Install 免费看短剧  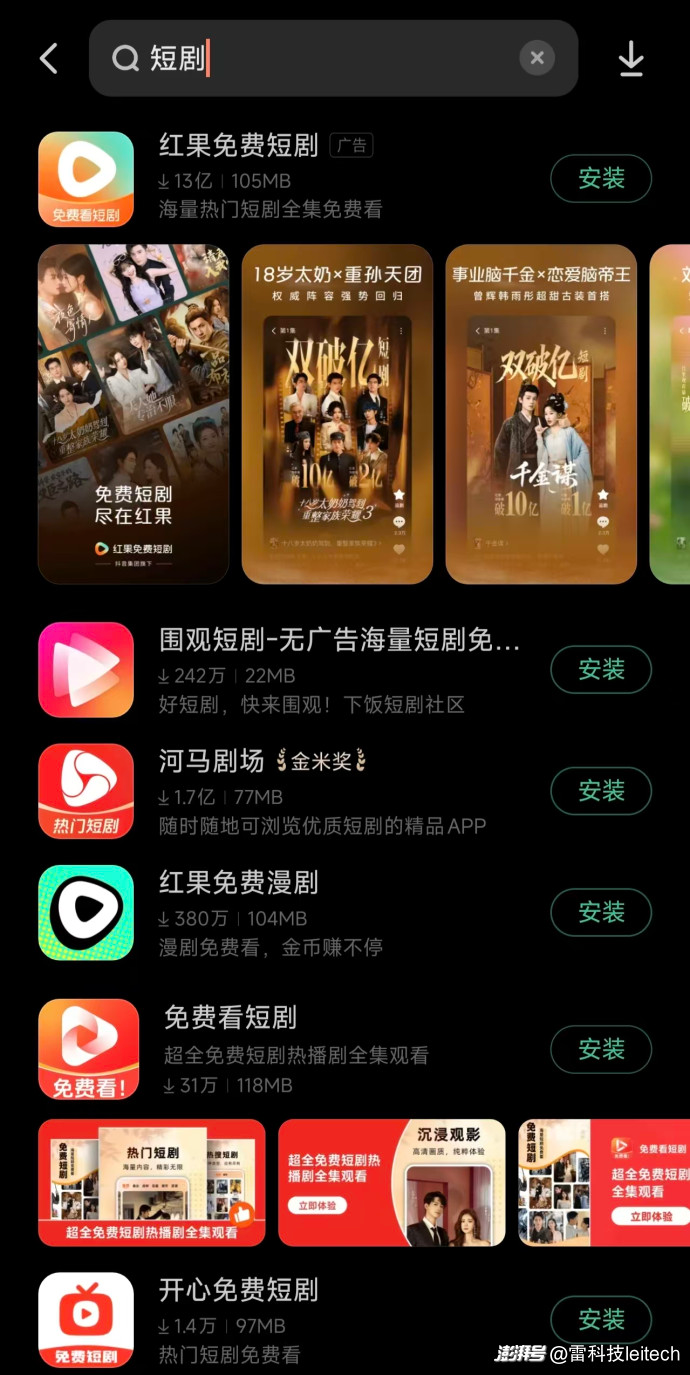tap(601, 1049)
